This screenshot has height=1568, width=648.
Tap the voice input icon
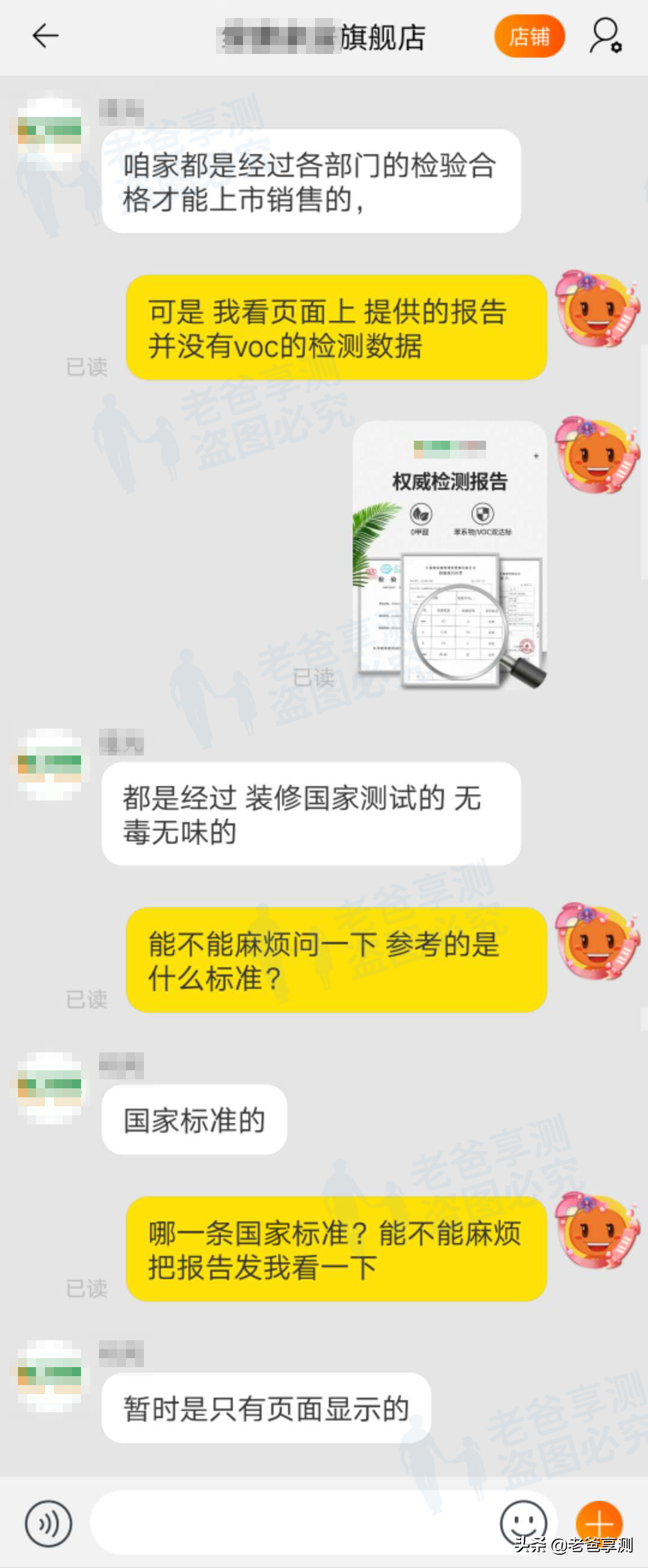click(48, 1523)
